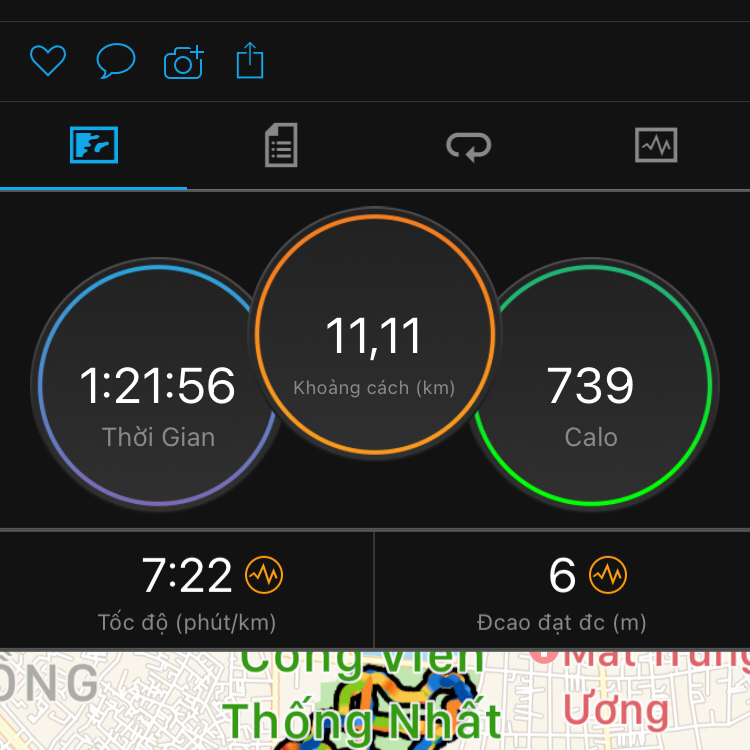
Task: Open the route map of Công Viên Thống Nhất
Action: coord(375,702)
